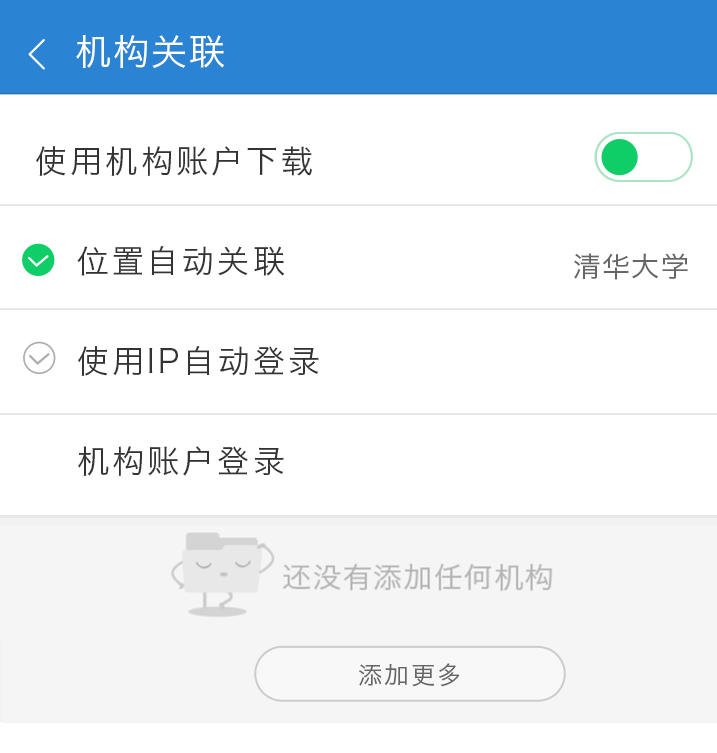The width and height of the screenshot is (717, 753).
Task: Tap the 添加更多 button
Action: tap(409, 674)
